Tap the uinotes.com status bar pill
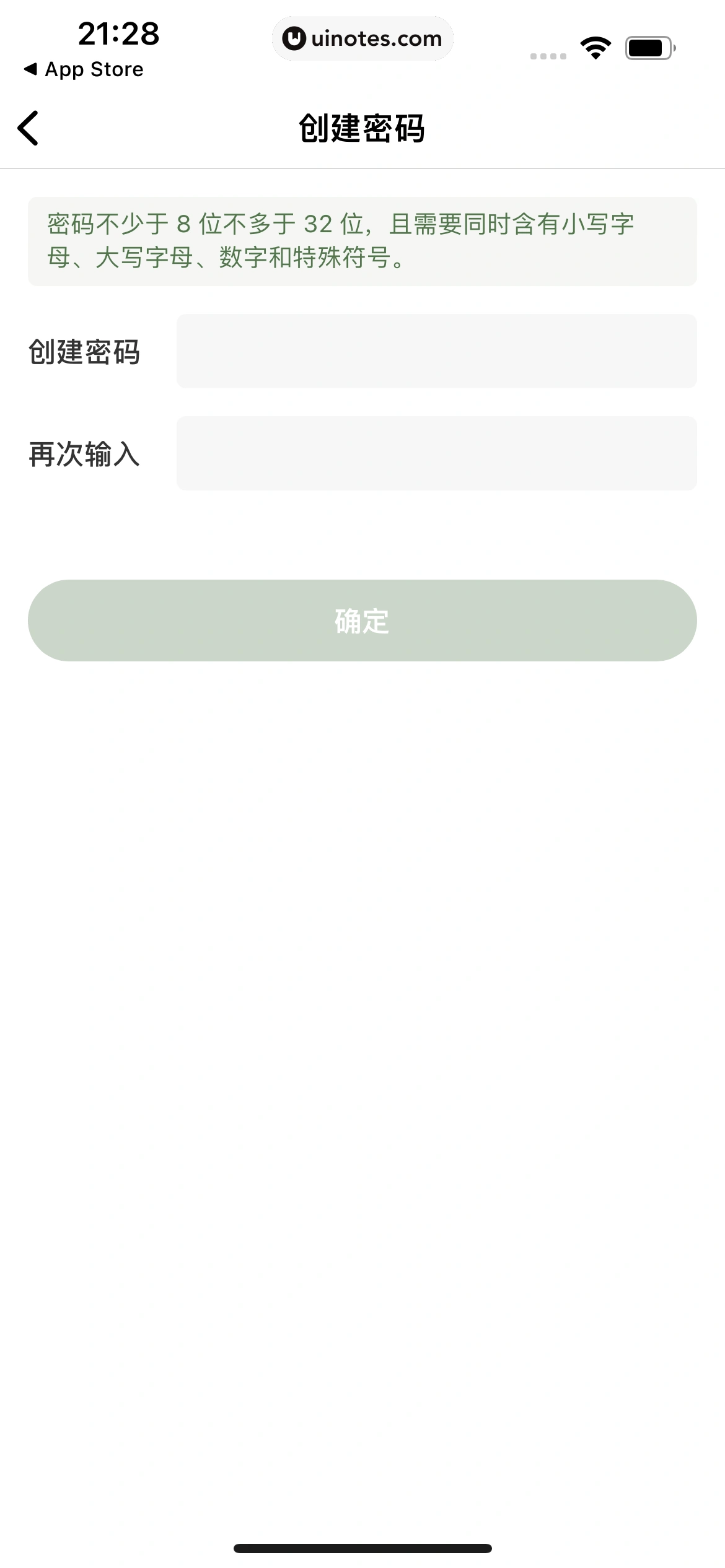 coord(362,38)
